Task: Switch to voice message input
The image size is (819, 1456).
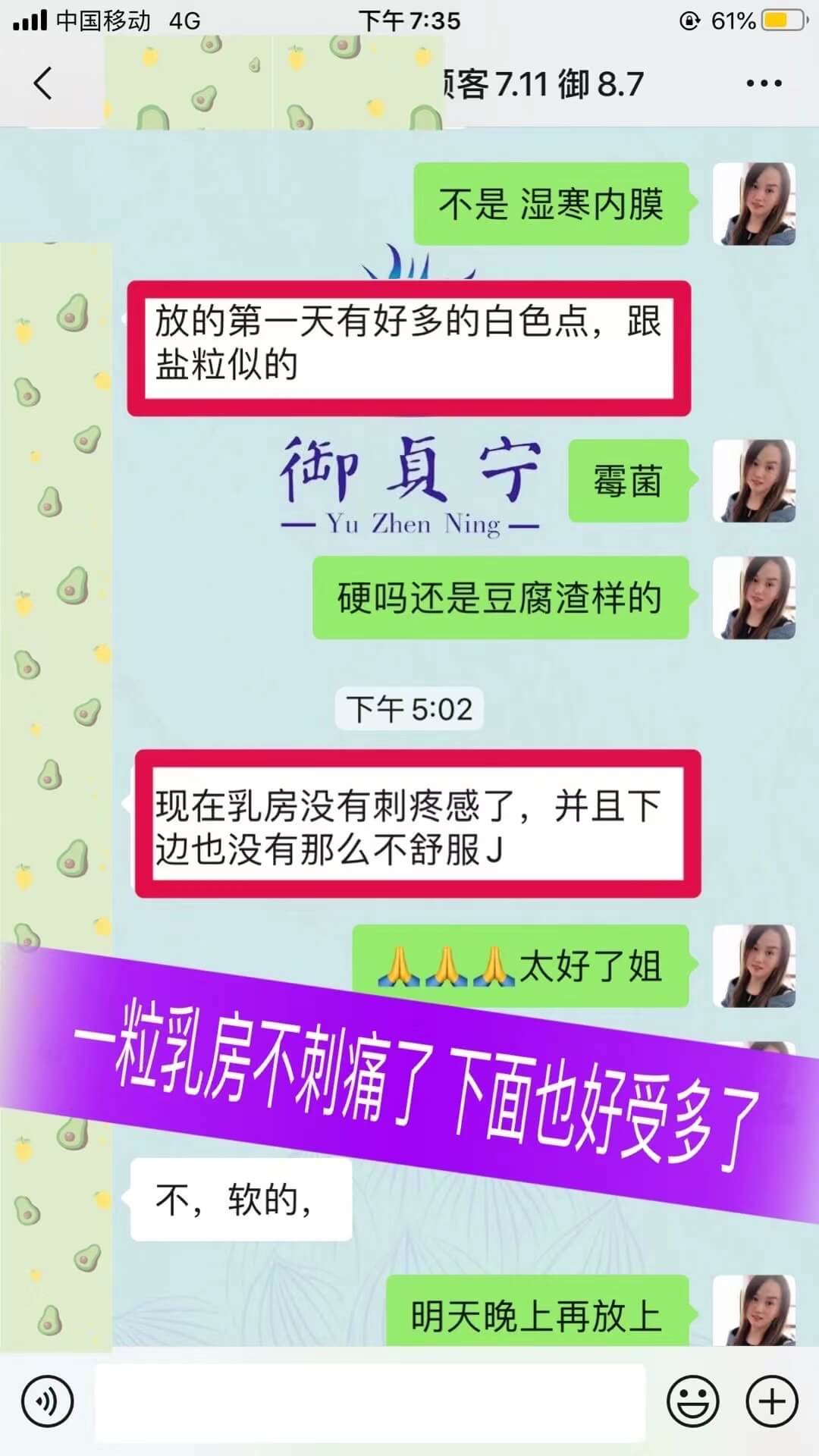Action: click(47, 1401)
